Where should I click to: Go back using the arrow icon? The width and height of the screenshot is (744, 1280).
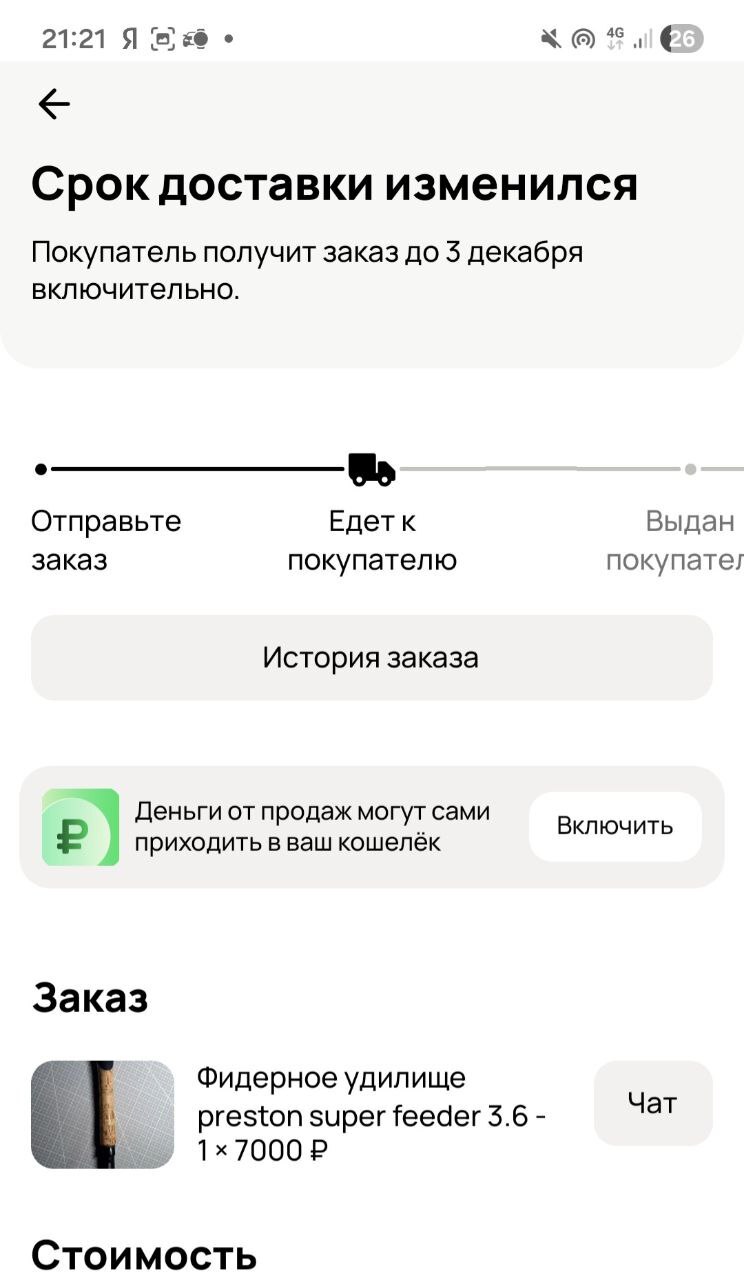click(x=54, y=104)
